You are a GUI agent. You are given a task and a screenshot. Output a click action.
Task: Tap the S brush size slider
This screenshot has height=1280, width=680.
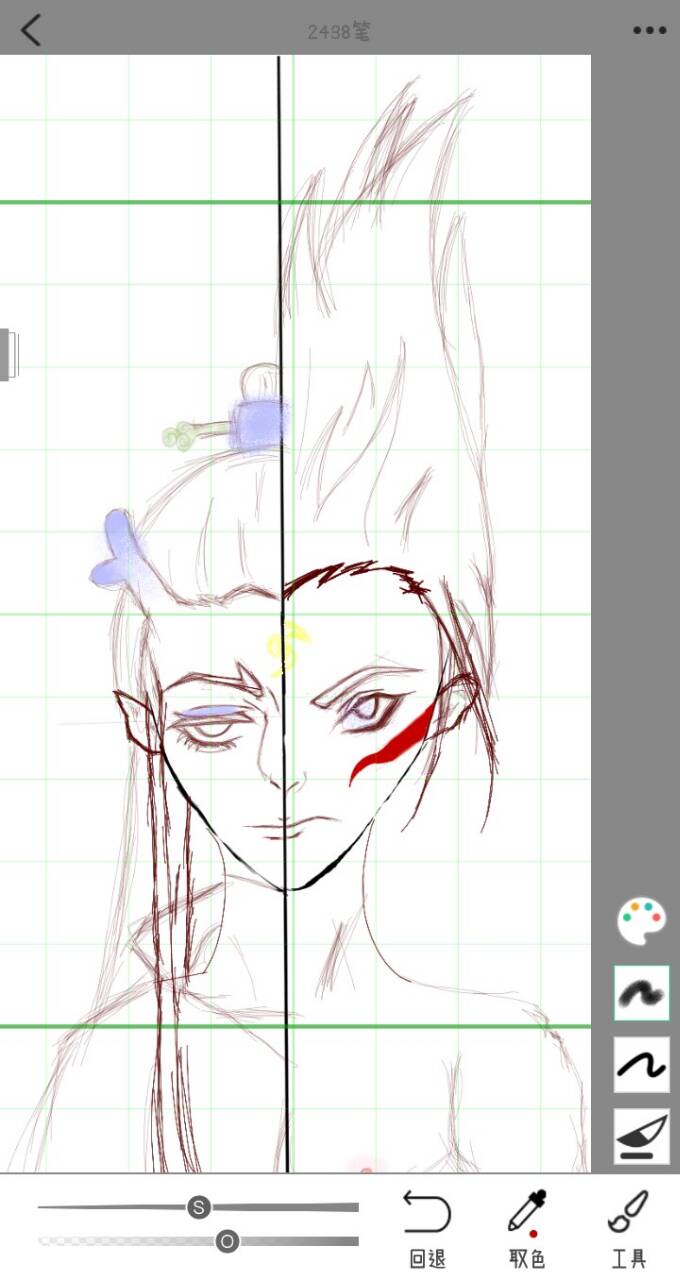click(199, 1208)
